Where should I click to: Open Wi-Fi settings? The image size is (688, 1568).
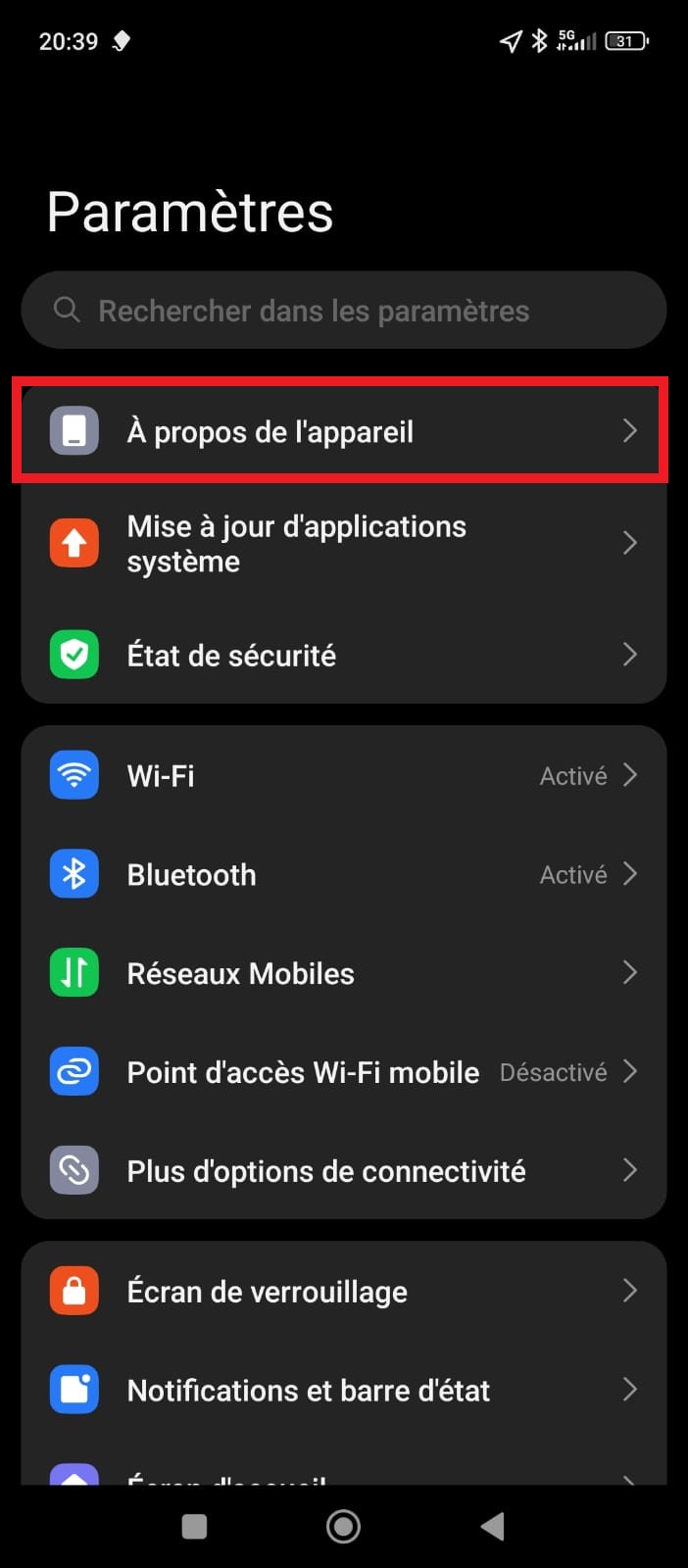pyautogui.click(x=343, y=776)
